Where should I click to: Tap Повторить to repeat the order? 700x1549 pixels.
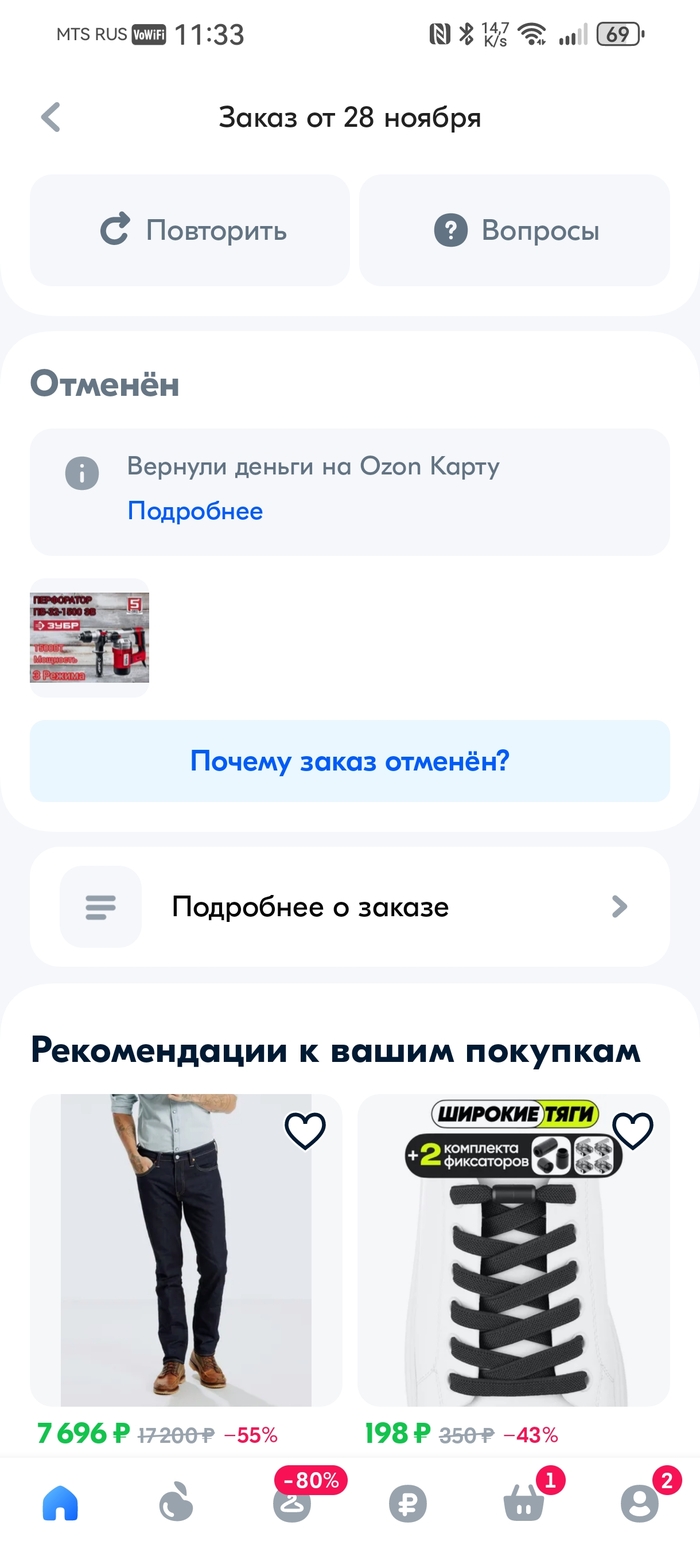click(x=190, y=231)
